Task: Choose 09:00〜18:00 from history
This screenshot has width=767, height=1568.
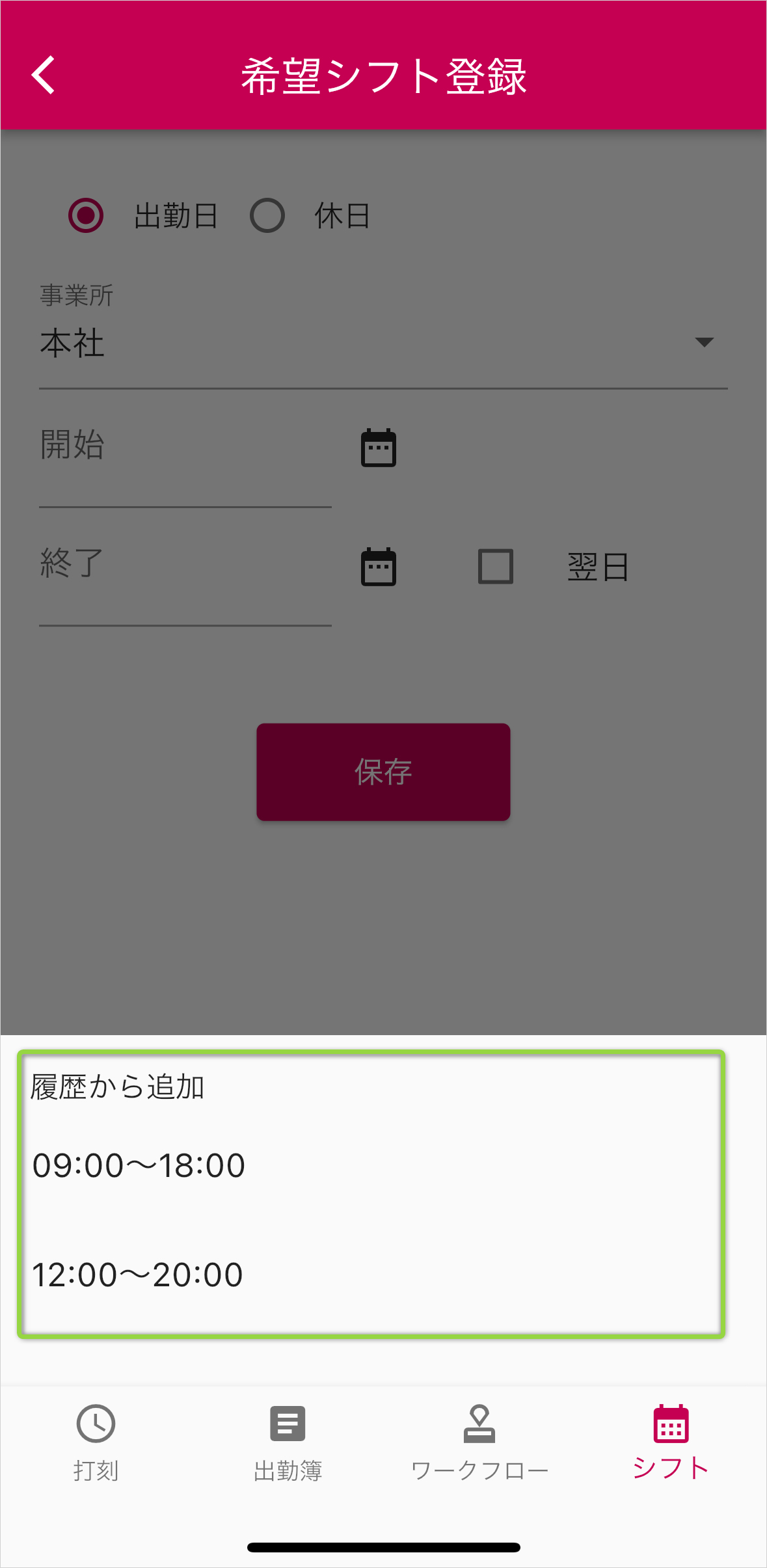Action: (139, 1165)
